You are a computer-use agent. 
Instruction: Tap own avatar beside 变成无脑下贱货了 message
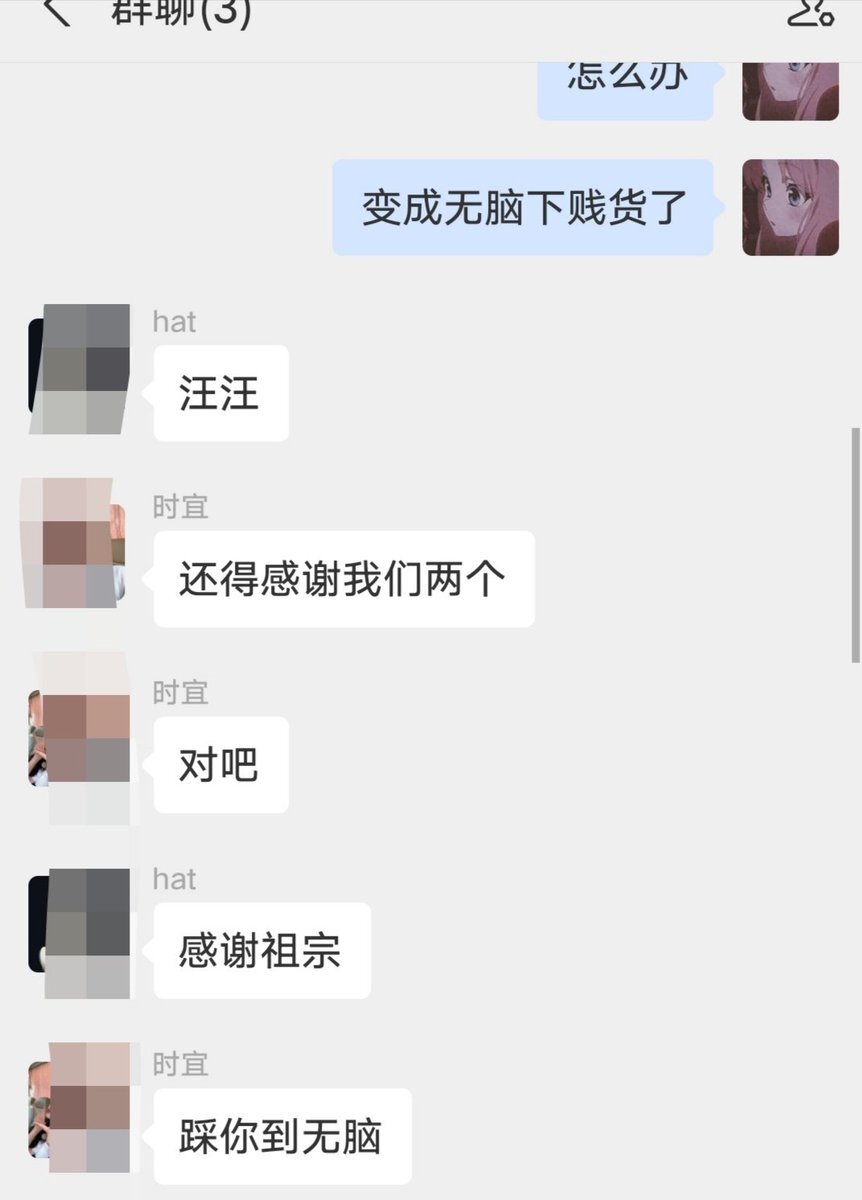[x=790, y=207]
